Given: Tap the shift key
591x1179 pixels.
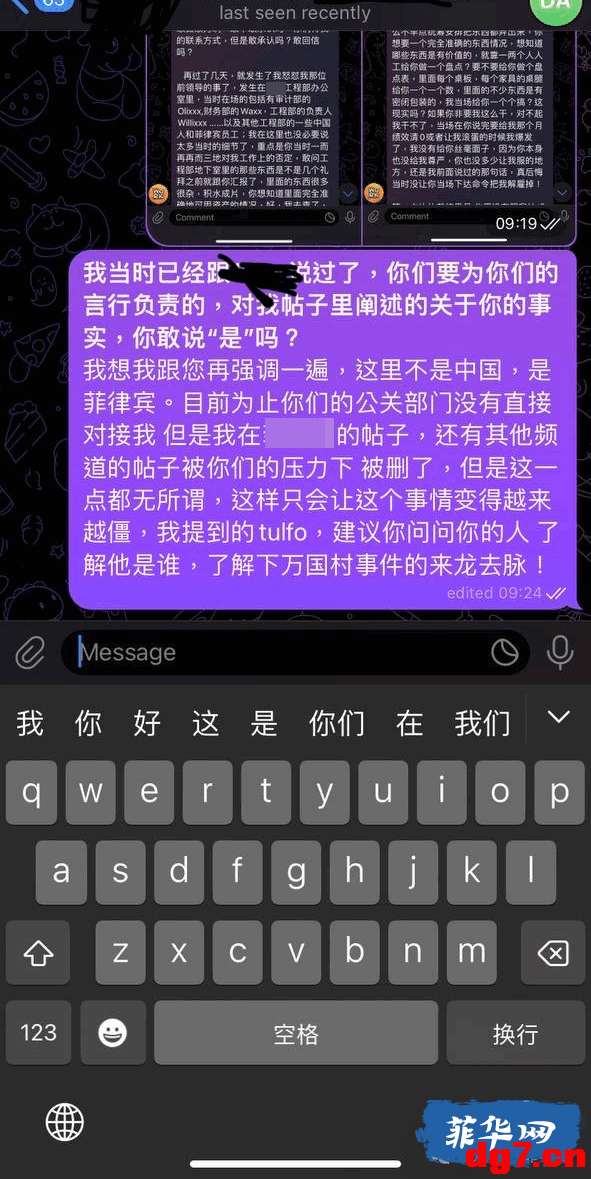Looking at the screenshot, I should [38, 953].
